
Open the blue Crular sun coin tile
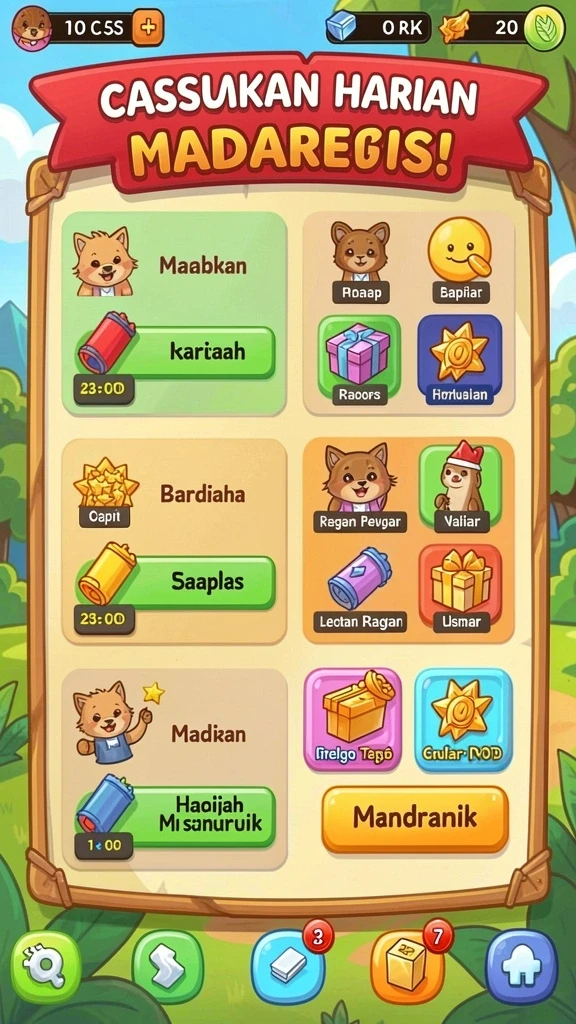pos(463,720)
